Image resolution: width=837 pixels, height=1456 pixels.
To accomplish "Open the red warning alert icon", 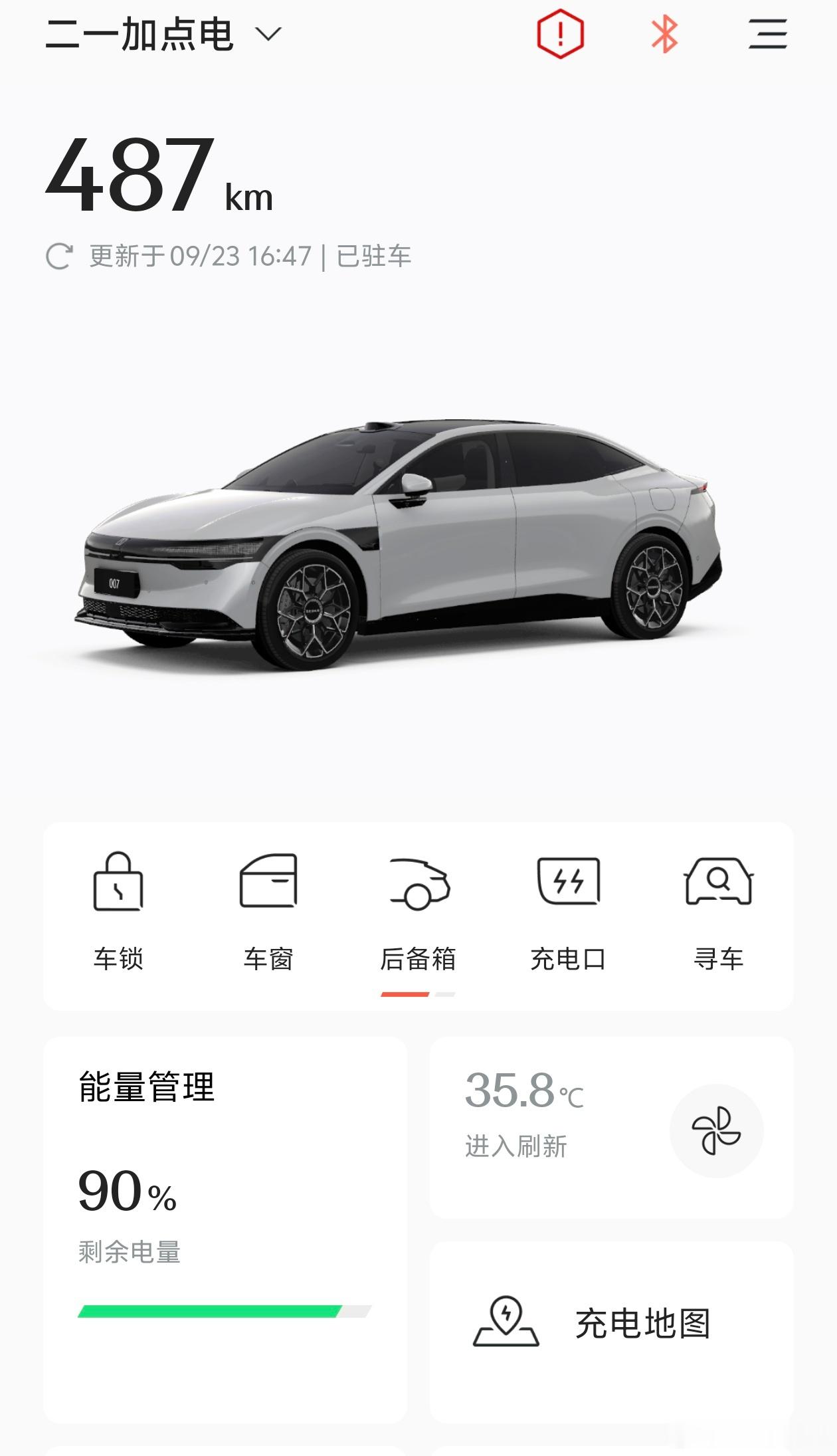I will (560, 34).
